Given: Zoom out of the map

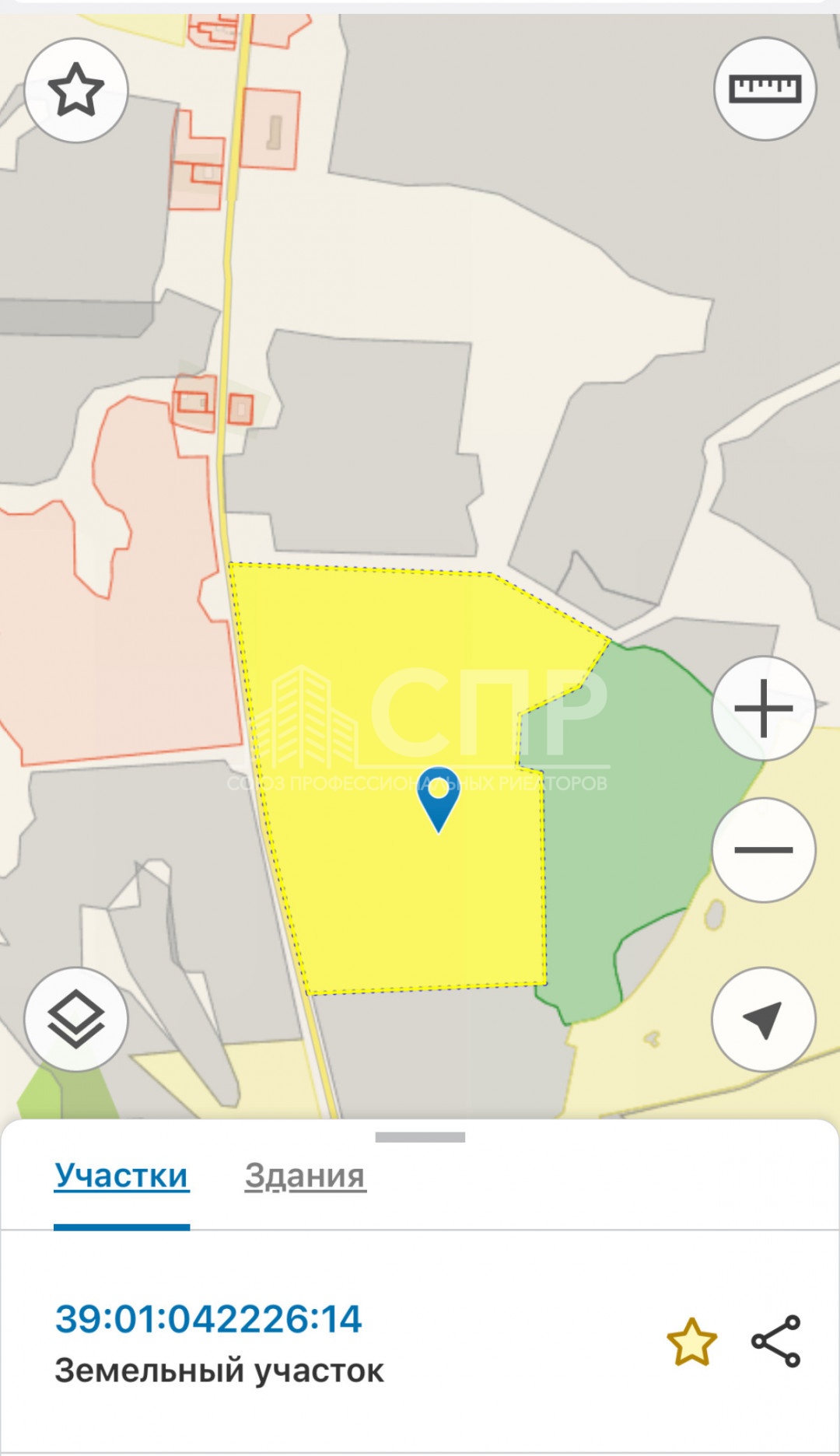Looking at the screenshot, I should click(764, 849).
